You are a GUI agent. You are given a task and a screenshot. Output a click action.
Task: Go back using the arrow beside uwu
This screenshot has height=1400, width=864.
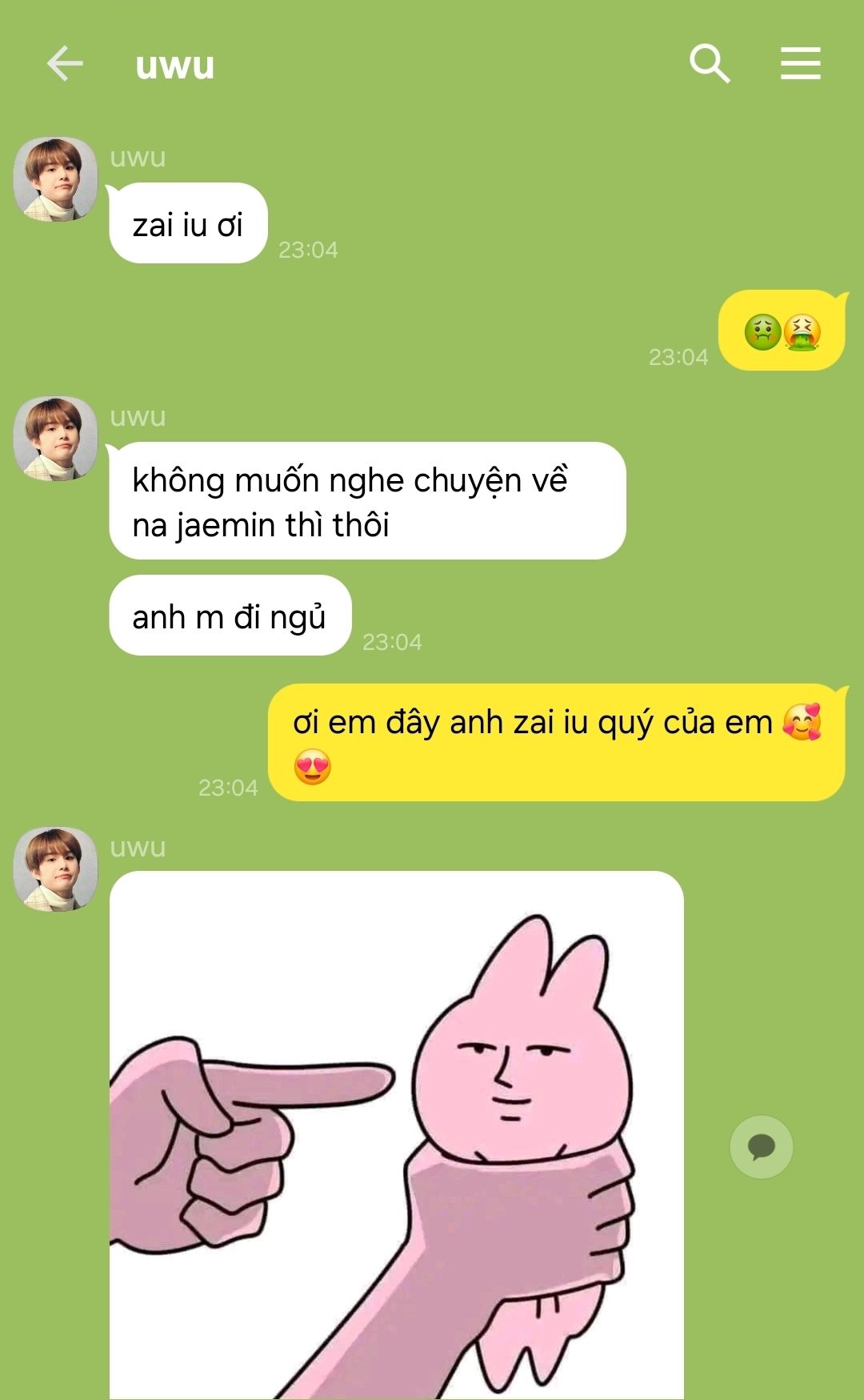[x=65, y=63]
